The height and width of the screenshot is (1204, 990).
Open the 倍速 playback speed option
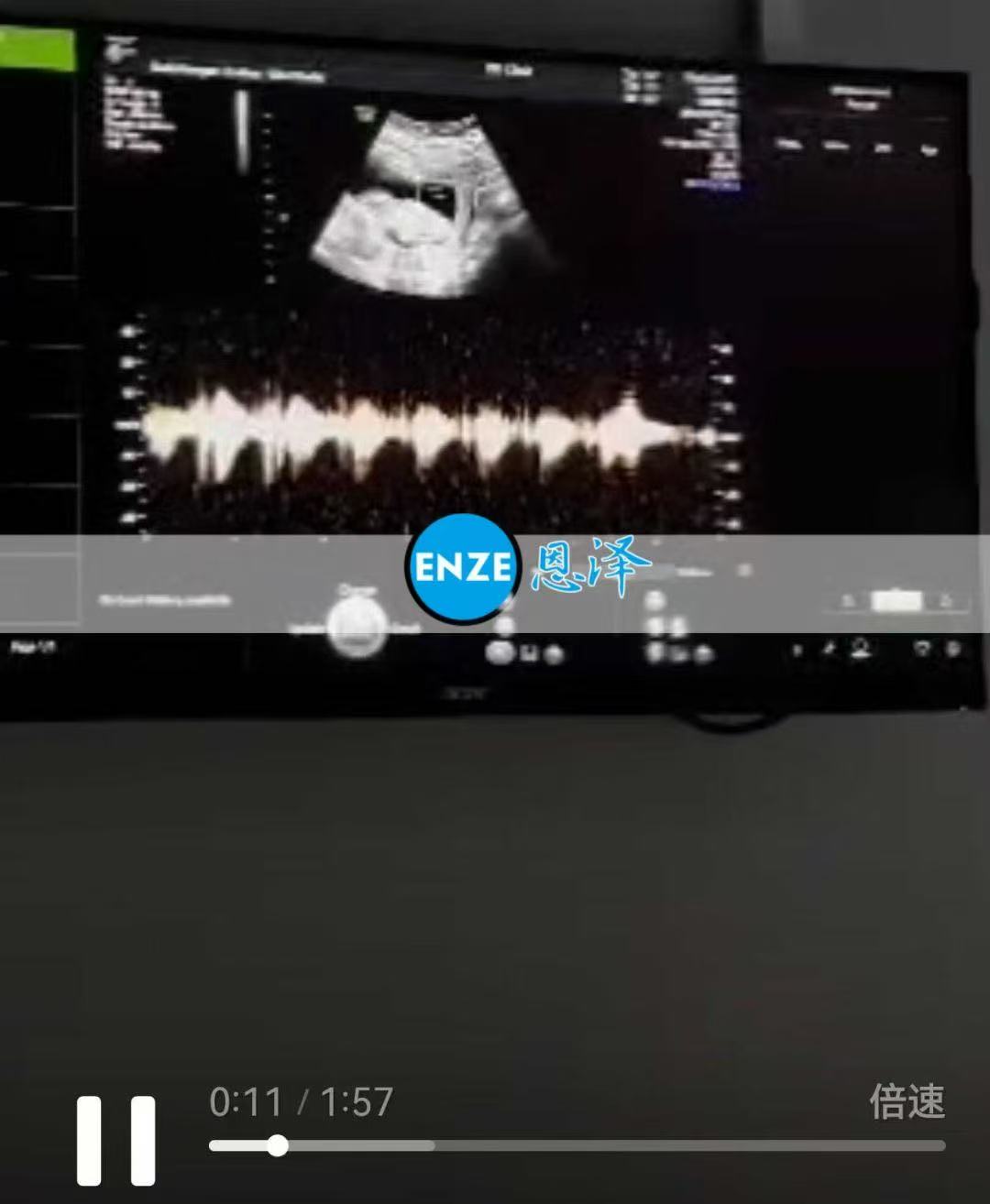pyautogui.click(x=906, y=1101)
